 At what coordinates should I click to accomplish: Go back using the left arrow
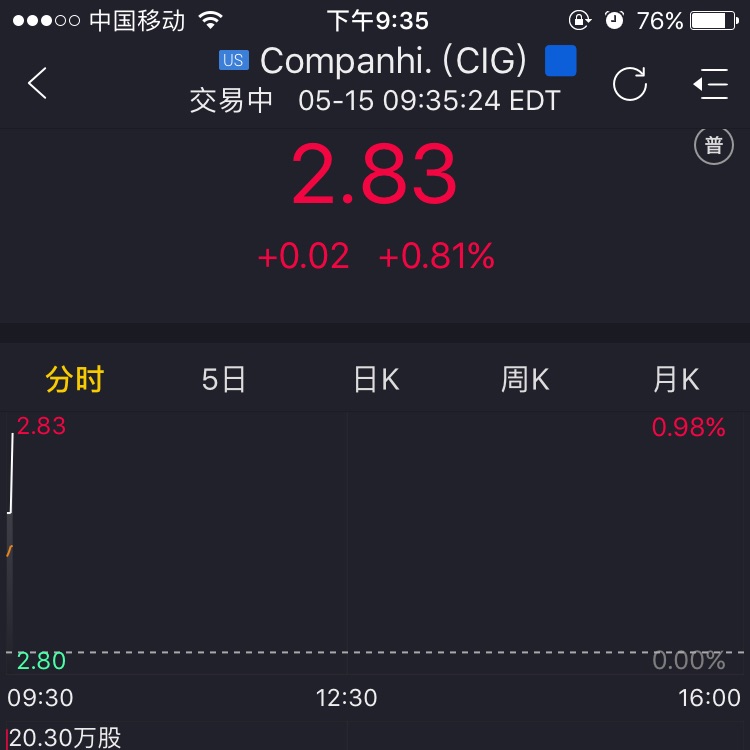click(37, 84)
